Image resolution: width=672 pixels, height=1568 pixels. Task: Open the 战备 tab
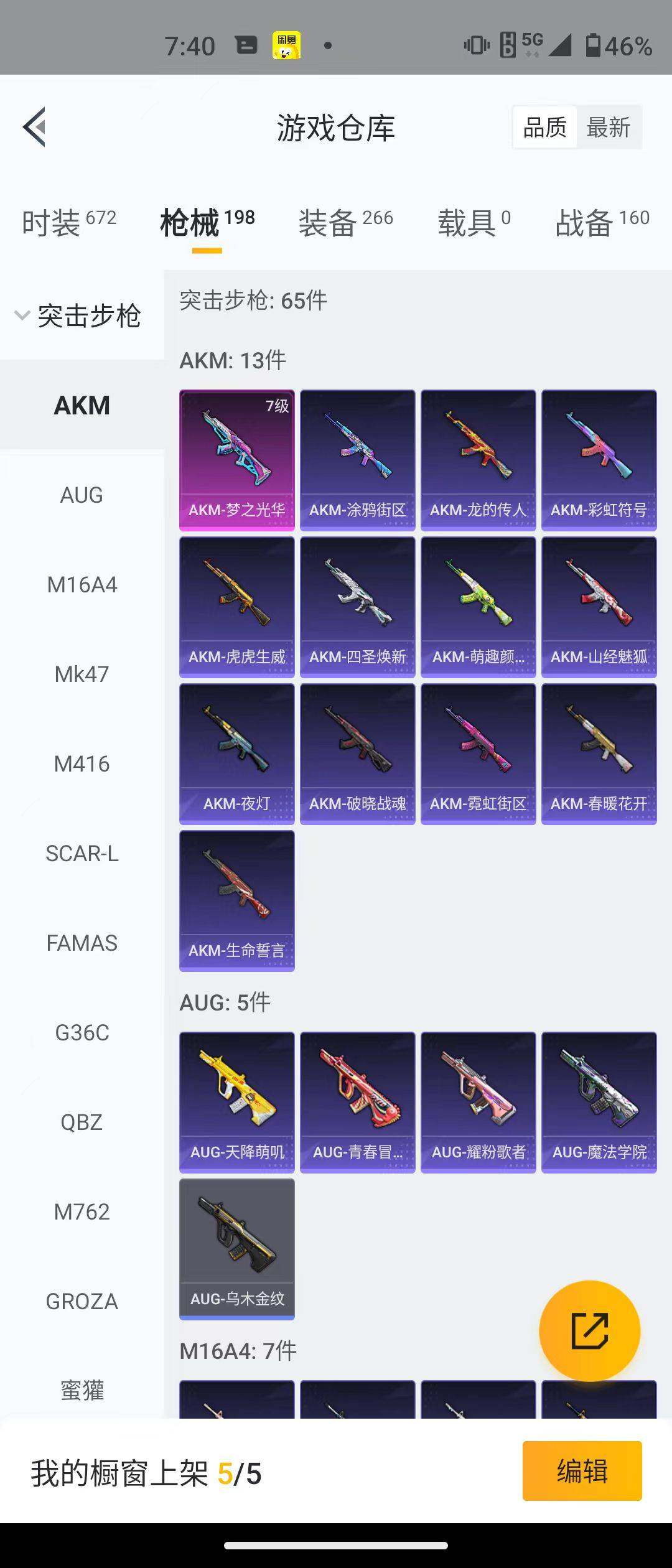coord(602,223)
